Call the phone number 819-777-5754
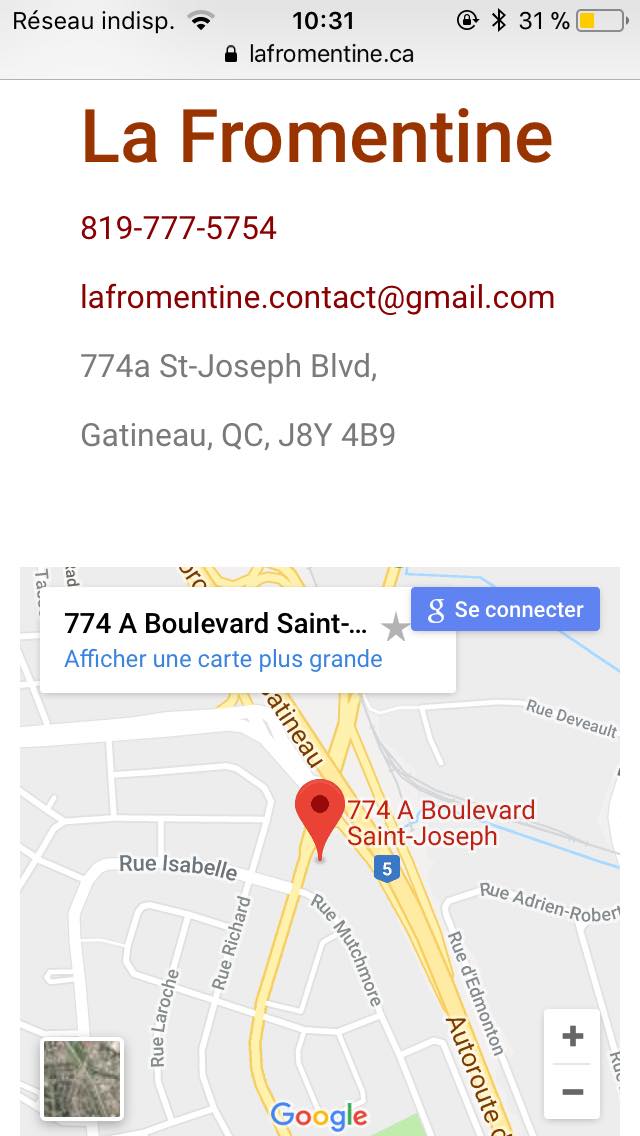The image size is (640, 1136). coord(178,228)
